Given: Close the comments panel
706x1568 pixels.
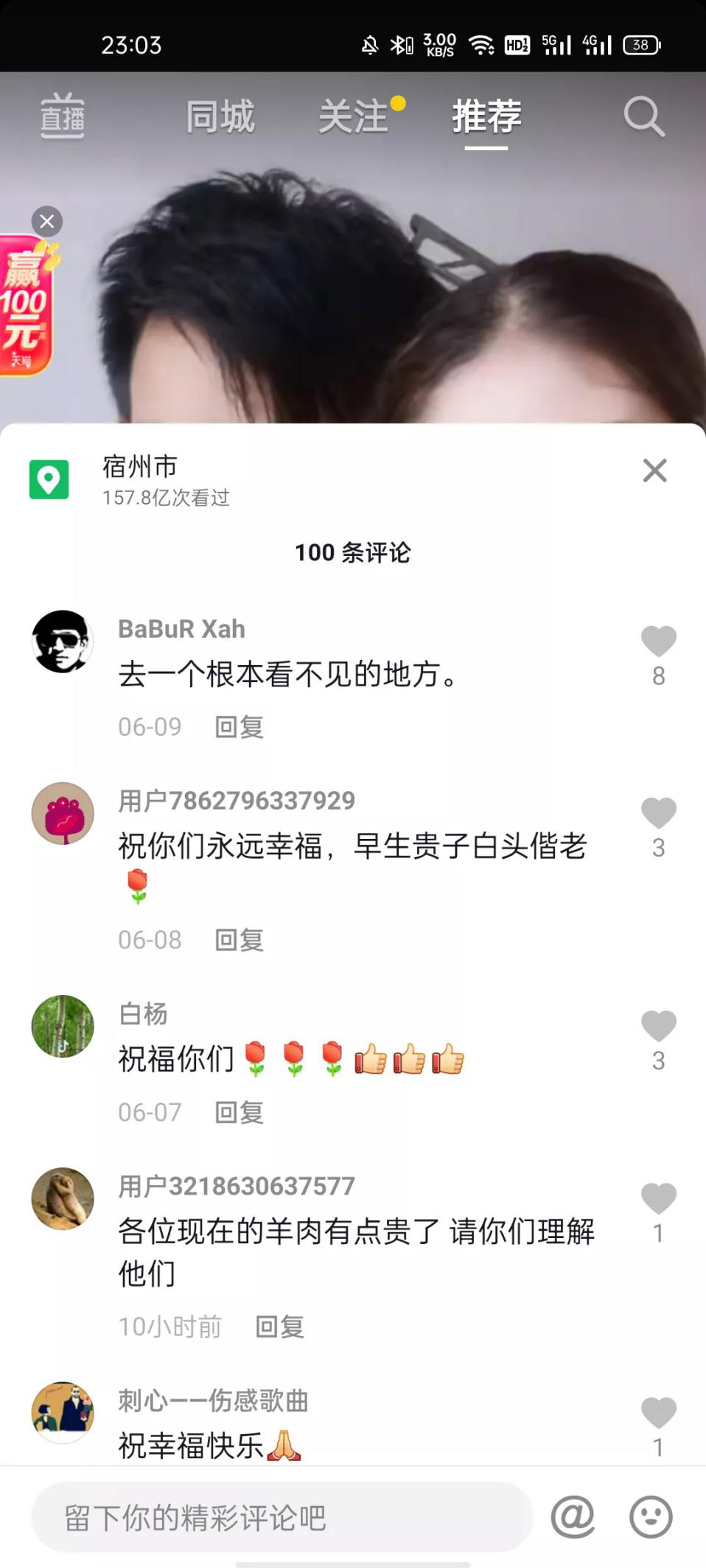Looking at the screenshot, I should [x=654, y=470].
